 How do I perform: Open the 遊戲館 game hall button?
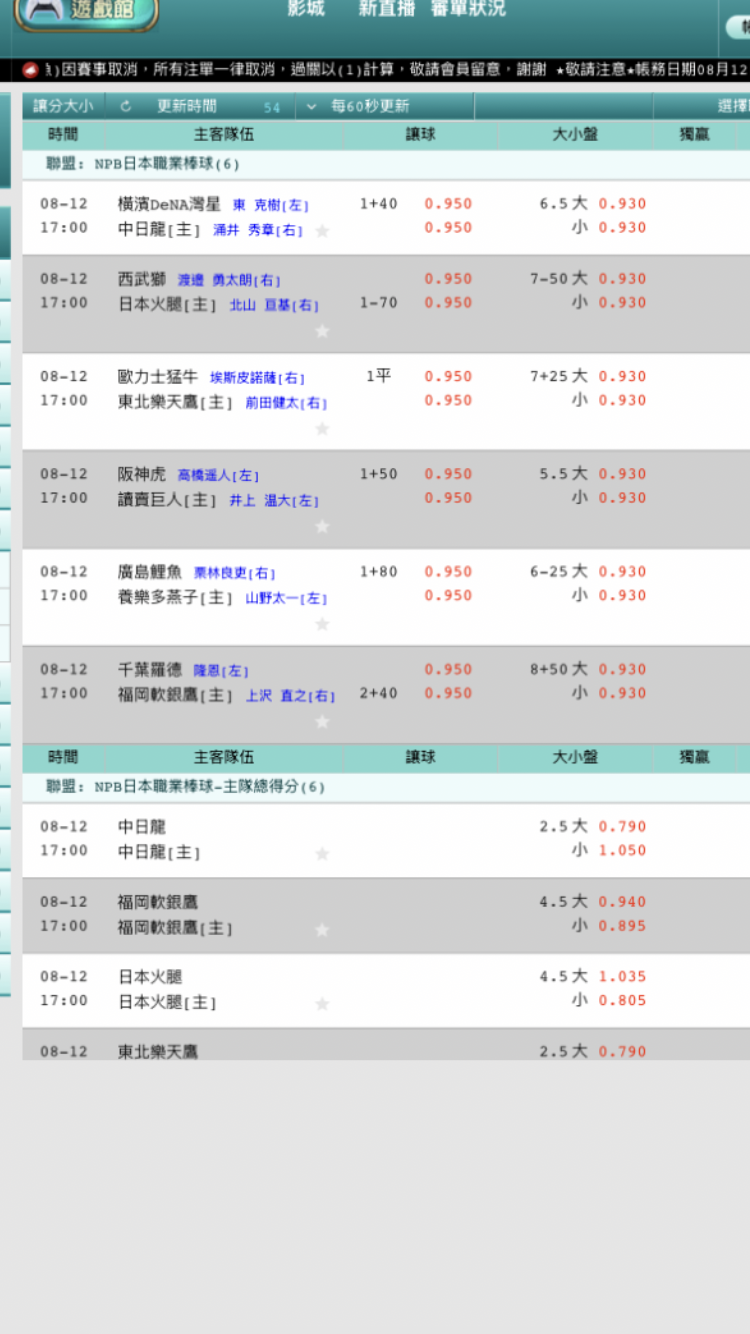[85, 12]
